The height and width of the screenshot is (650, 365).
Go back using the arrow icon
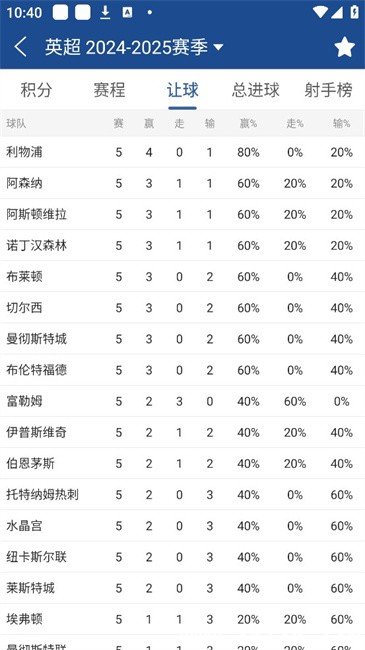pyautogui.click(x=21, y=47)
